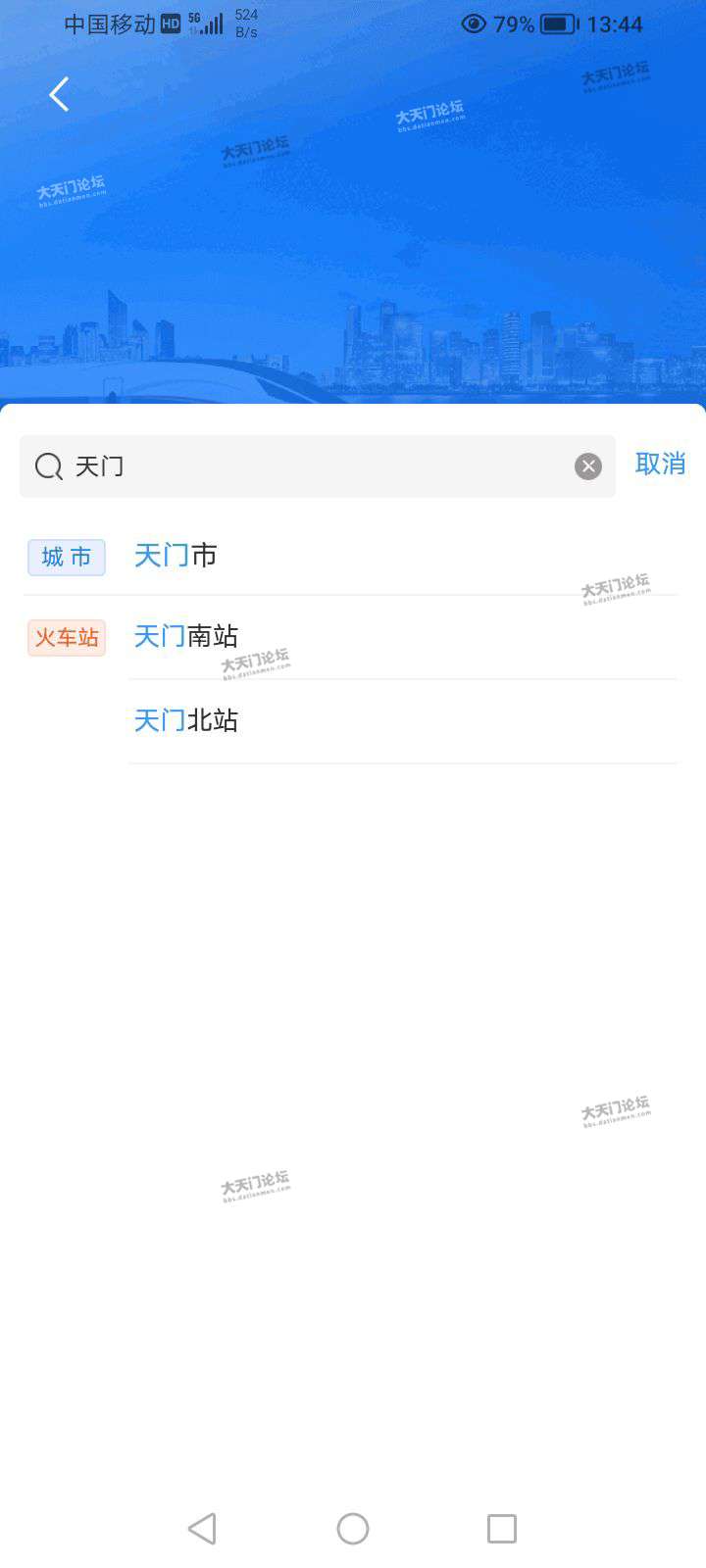Screen dimensions: 706x1568
Task: Open the 天门市 city result
Action: 175,556
